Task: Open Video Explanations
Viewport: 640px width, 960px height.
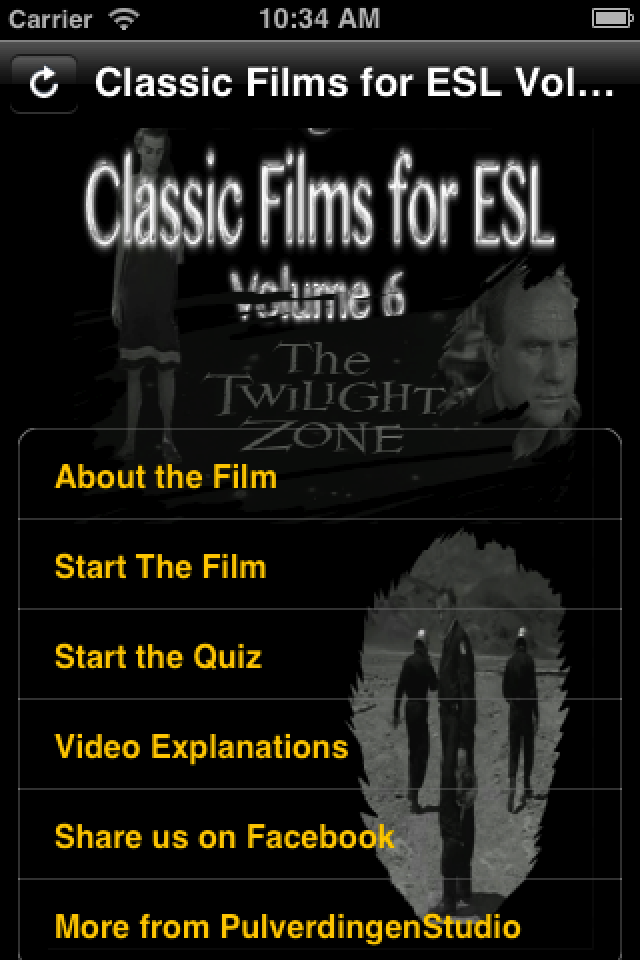Action: tap(202, 747)
